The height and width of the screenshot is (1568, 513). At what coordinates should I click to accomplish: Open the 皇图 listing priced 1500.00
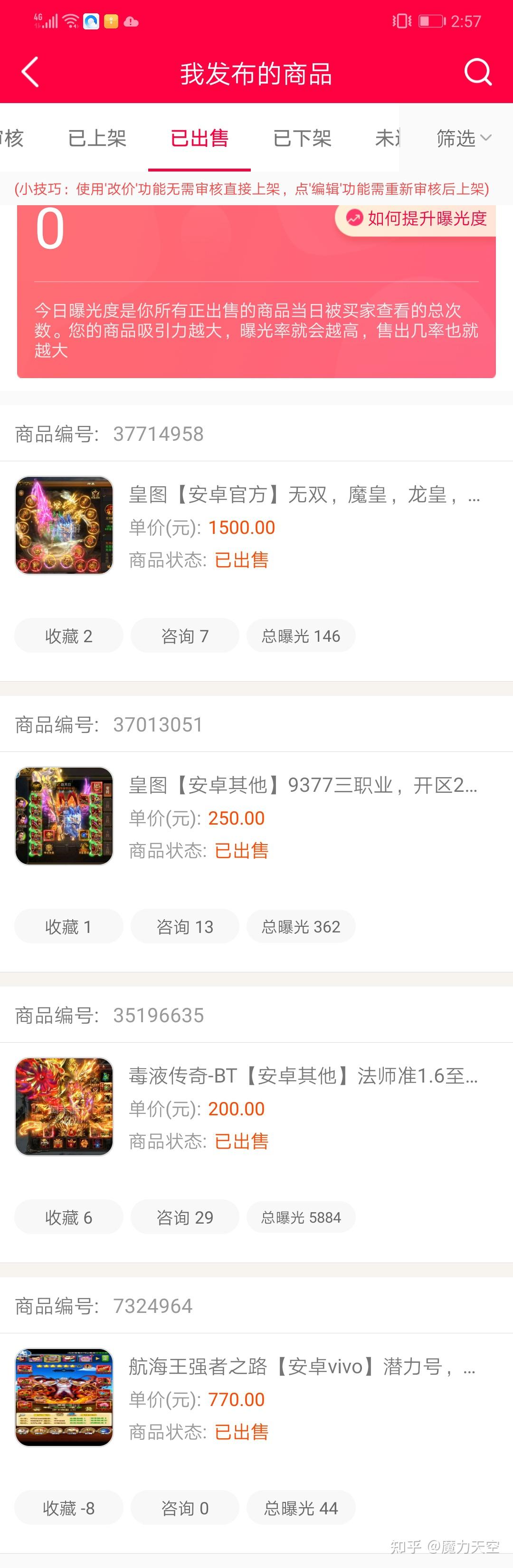tap(303, 494)
